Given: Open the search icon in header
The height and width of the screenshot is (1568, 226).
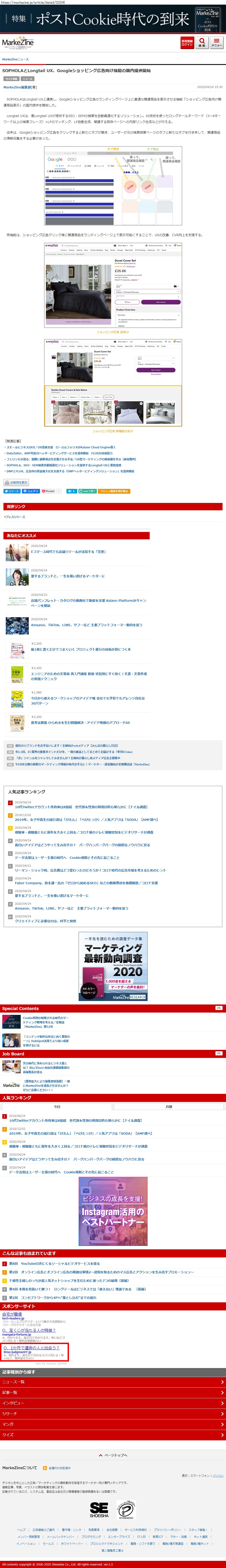Looking at the screenshot, I should [202, 43].
